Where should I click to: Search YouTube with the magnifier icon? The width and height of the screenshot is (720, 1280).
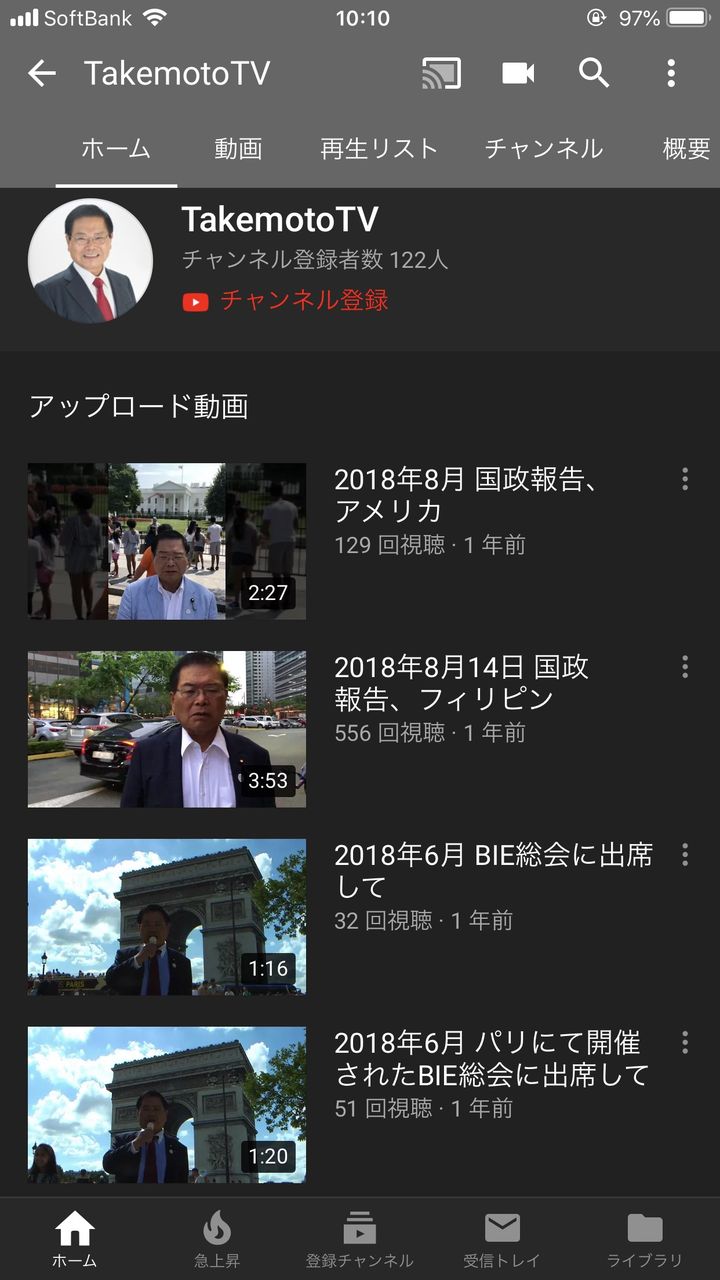click(x=594, y=73)
